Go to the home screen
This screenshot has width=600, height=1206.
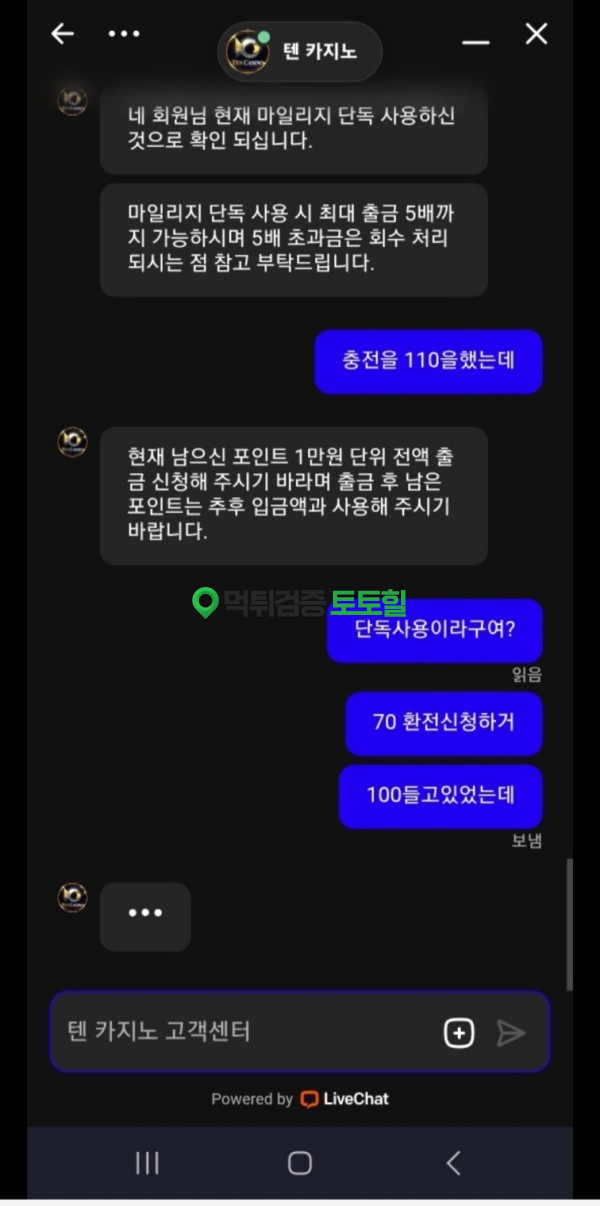click(x=300, y=1162)
